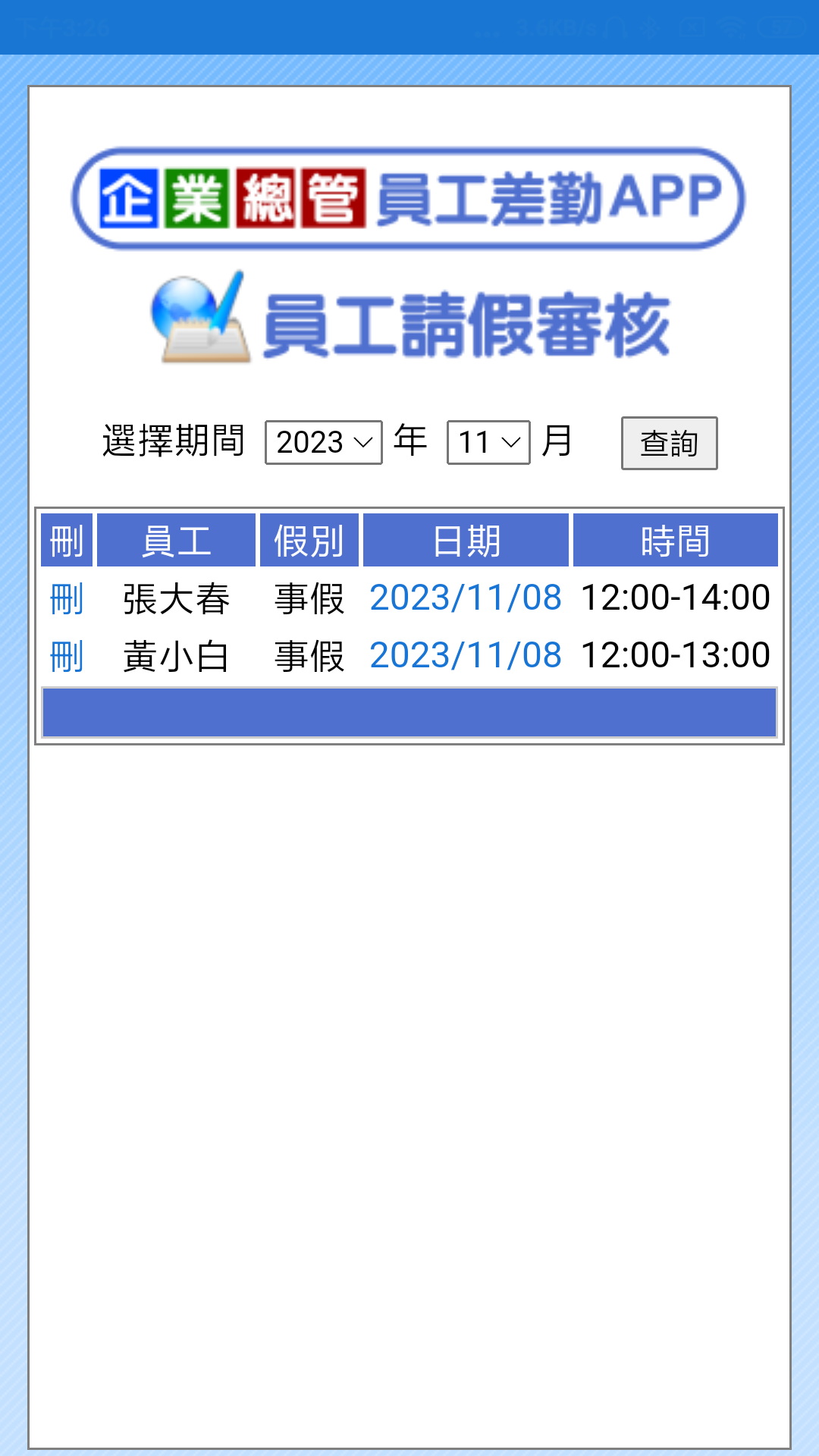Delete the leave record of 黃小白

[x=67, y=656]
